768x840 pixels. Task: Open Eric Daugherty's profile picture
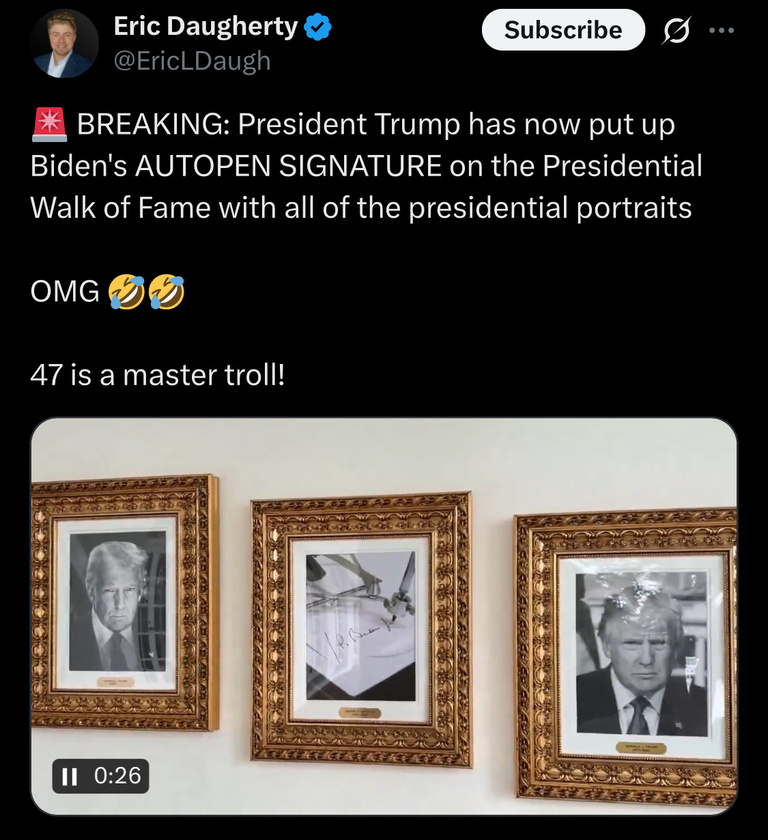click(65, 44)
